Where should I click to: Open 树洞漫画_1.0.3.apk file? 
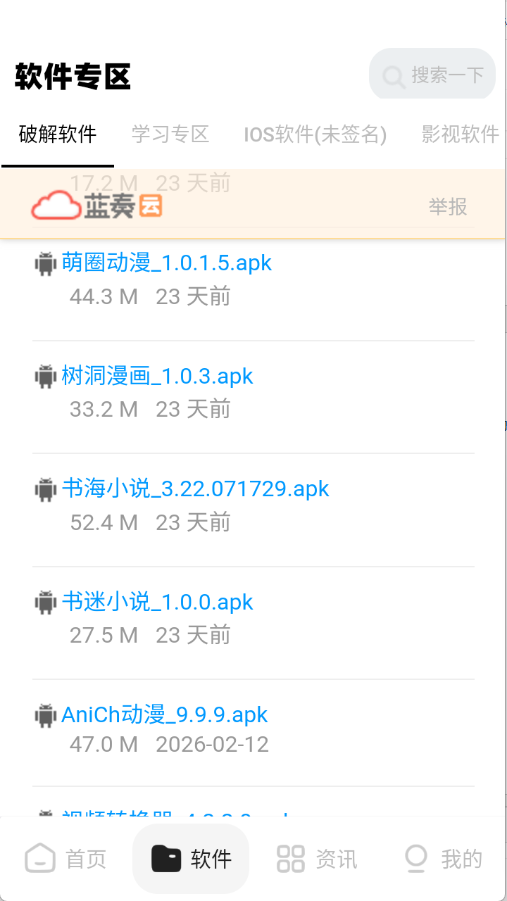click(157, 376)
